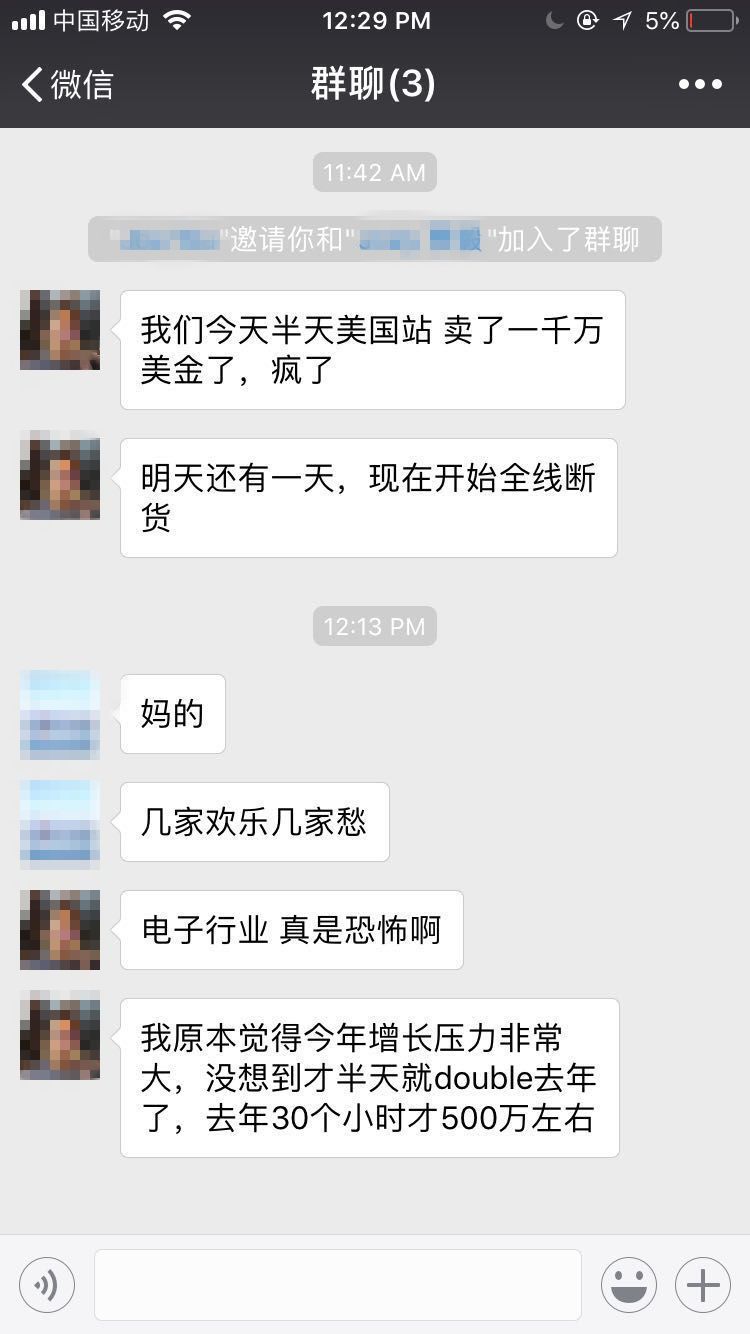This screenshot has height=1334, width=750.
Task: Tap avatar next to 我们今天半天美国站 message
Action: point(60,330)
